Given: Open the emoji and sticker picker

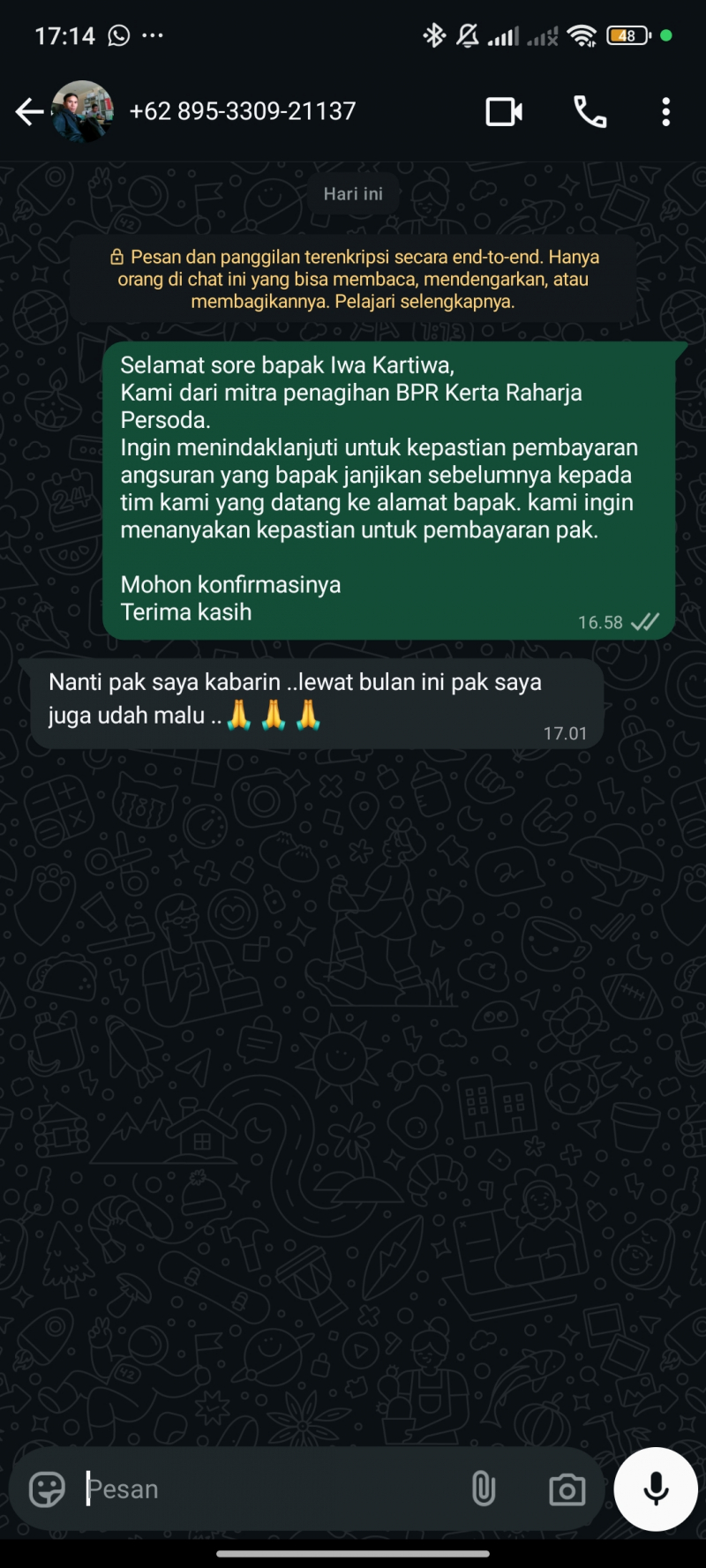Looking at the screenshot, I should [47, 1489].
